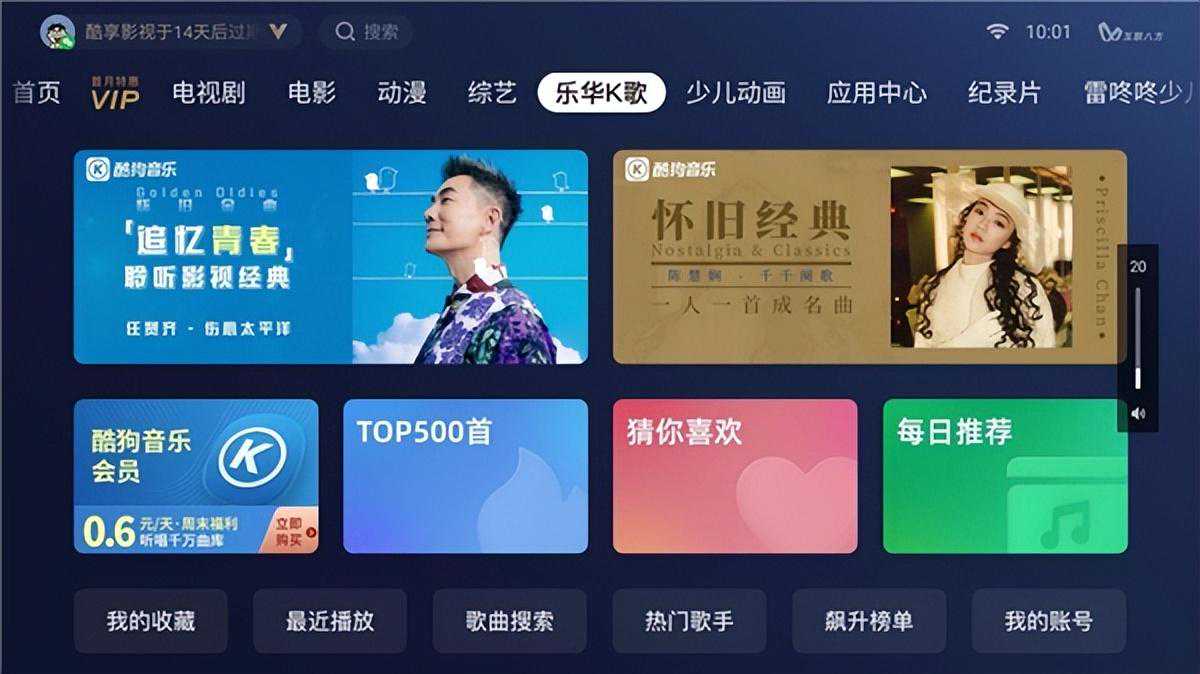Image resolution: width=1200 pixels, height=674 pixels.
Task: Open the TOP500首 card
Action: point(465,476)
